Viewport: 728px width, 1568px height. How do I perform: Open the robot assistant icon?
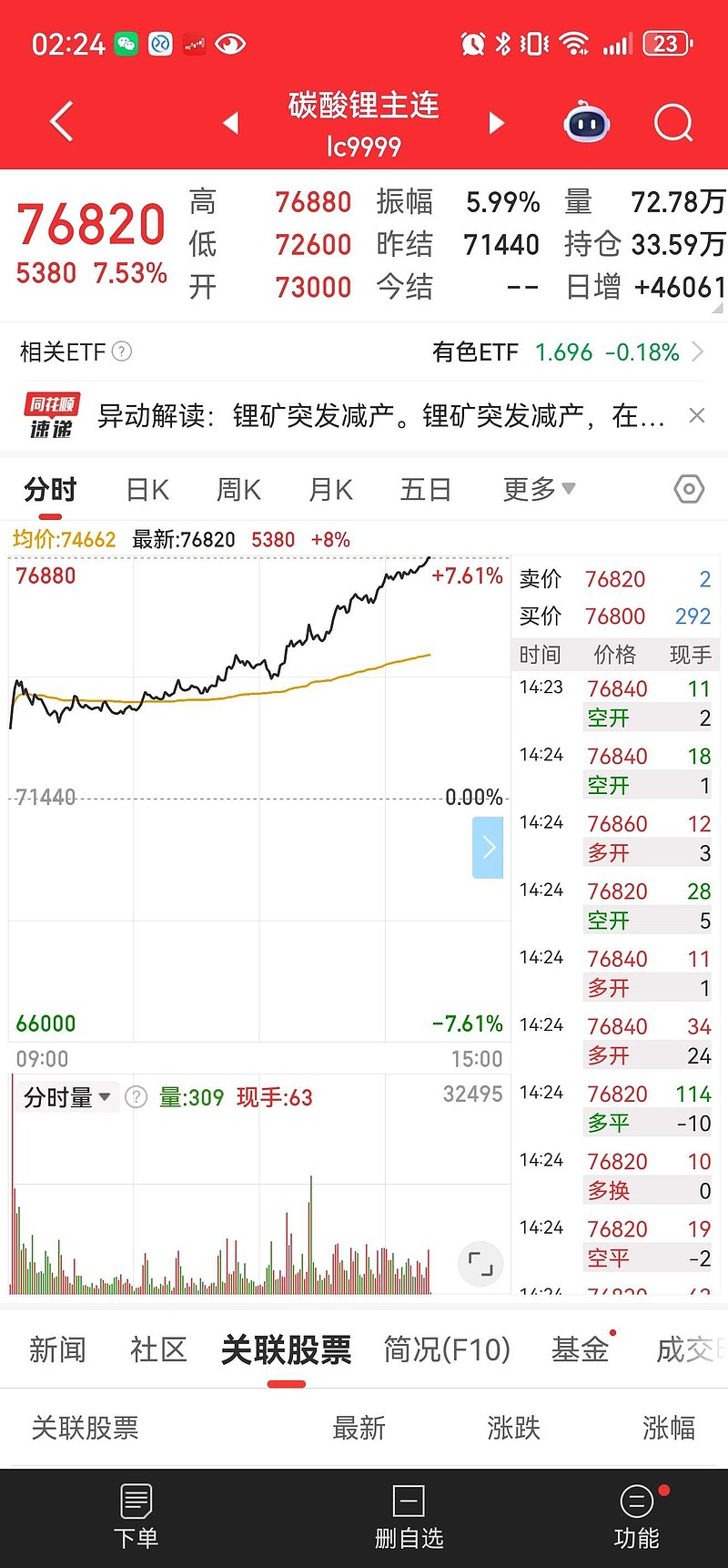click(587, 122)
